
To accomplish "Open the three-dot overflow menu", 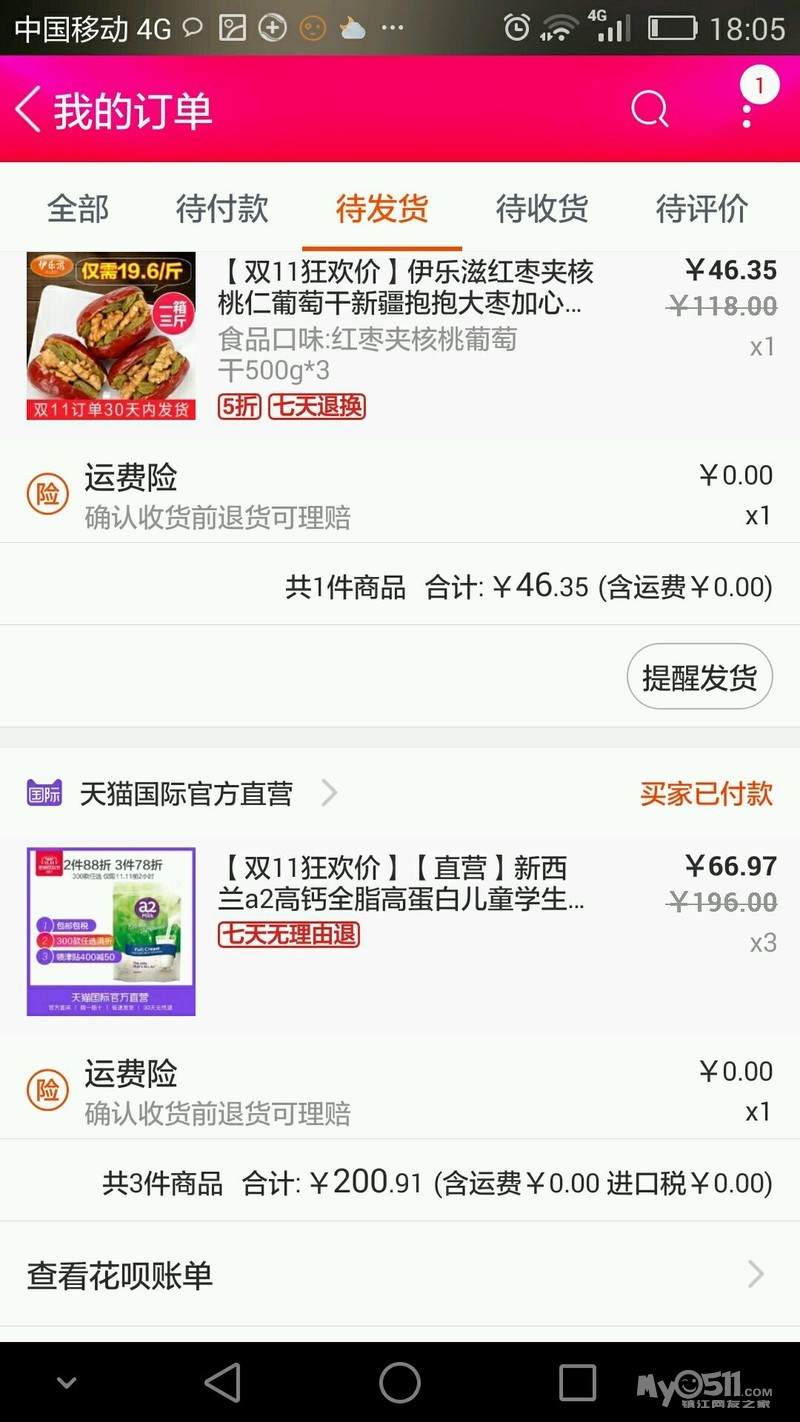I will tap(747, 109).
